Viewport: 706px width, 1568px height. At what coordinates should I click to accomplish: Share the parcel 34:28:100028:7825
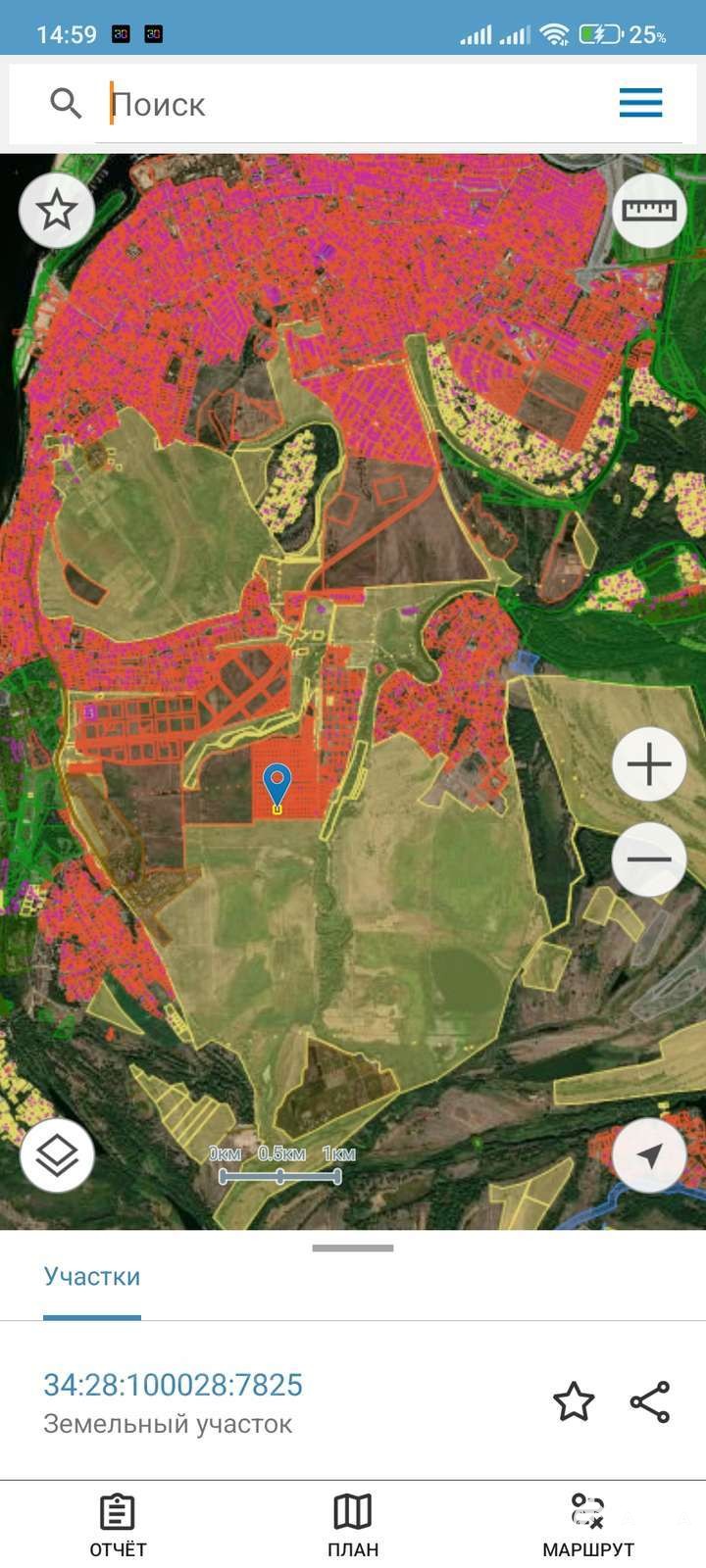(650, 1401)
